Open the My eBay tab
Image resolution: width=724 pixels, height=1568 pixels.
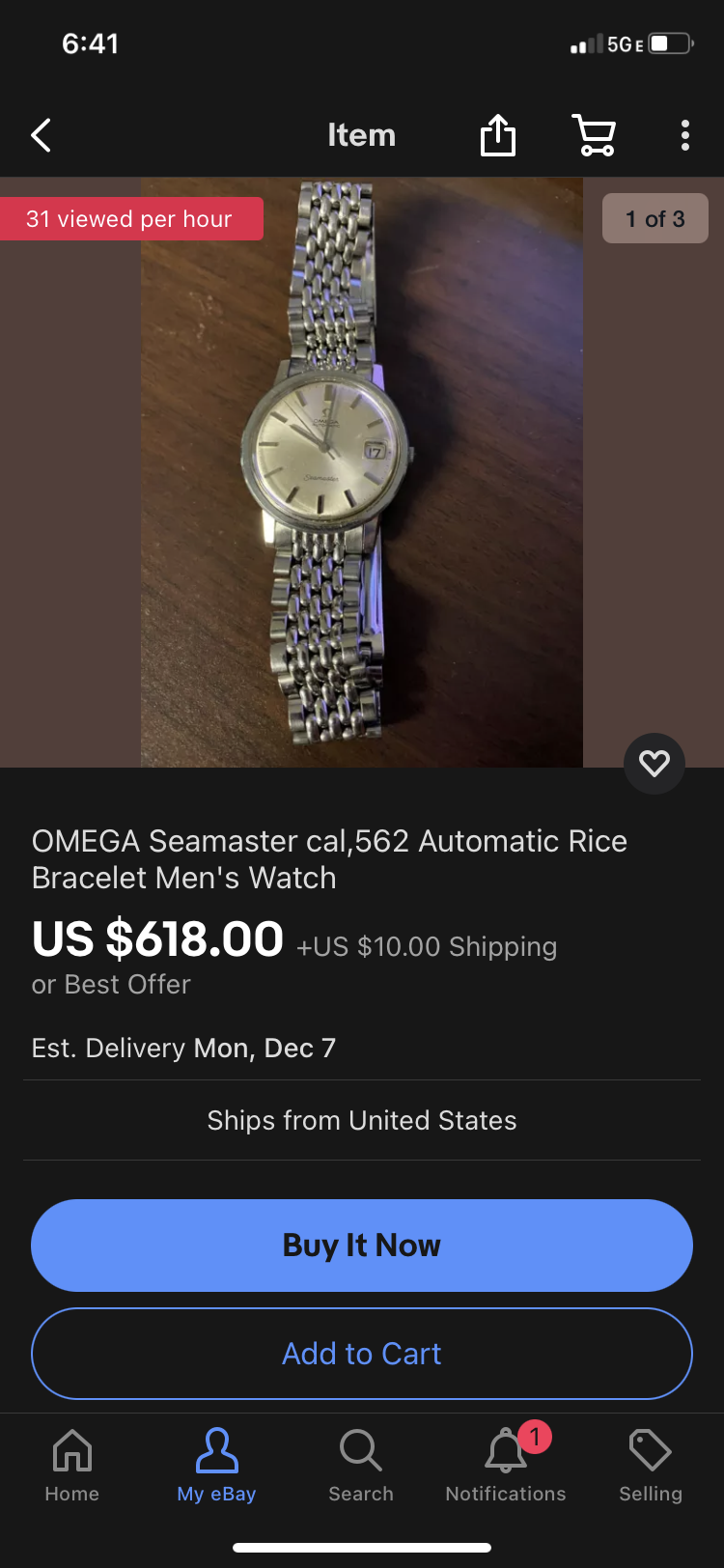pyautogui.click(x=216, y=1465)
